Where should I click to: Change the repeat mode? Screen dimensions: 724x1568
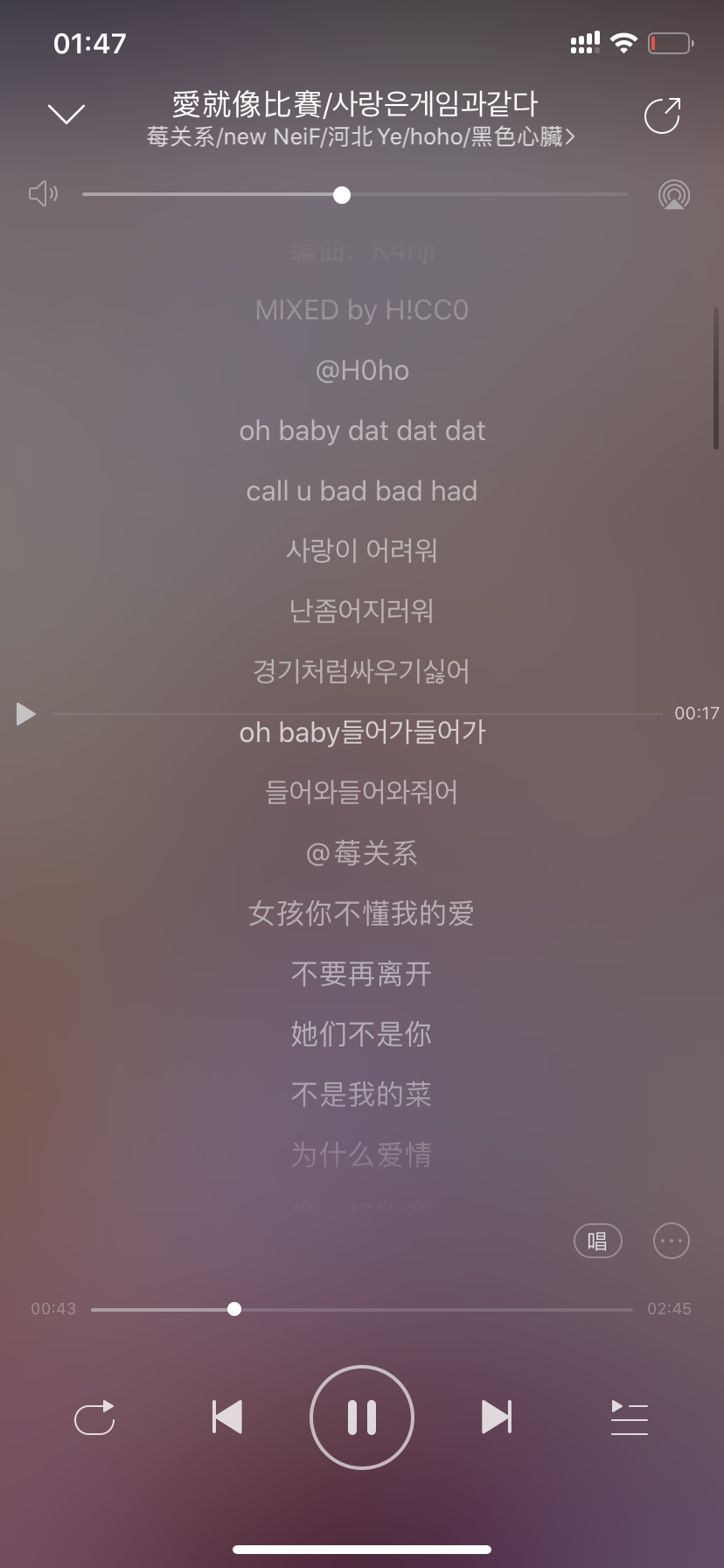(94, 1417)
